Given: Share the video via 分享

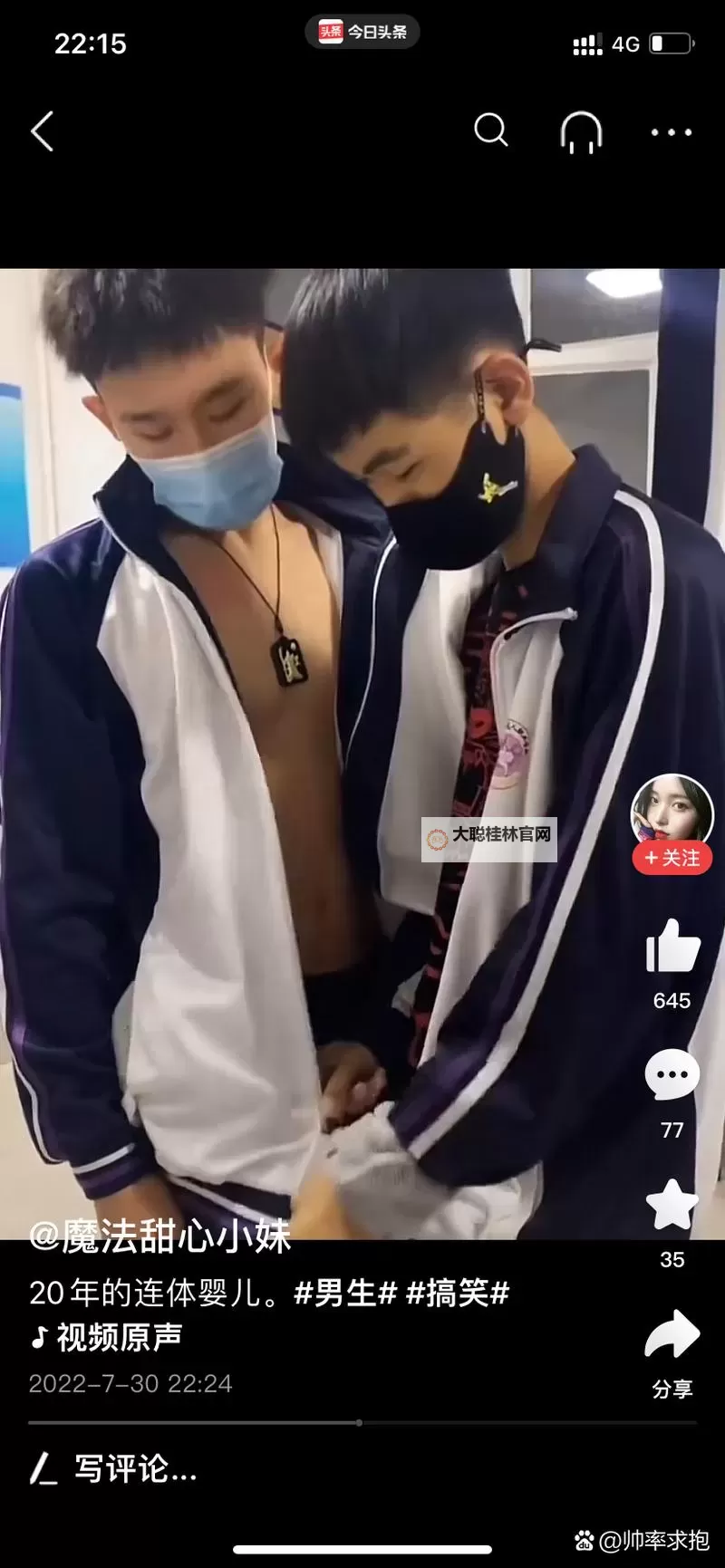Looking at the screenshot, I should click(672, 1339).
